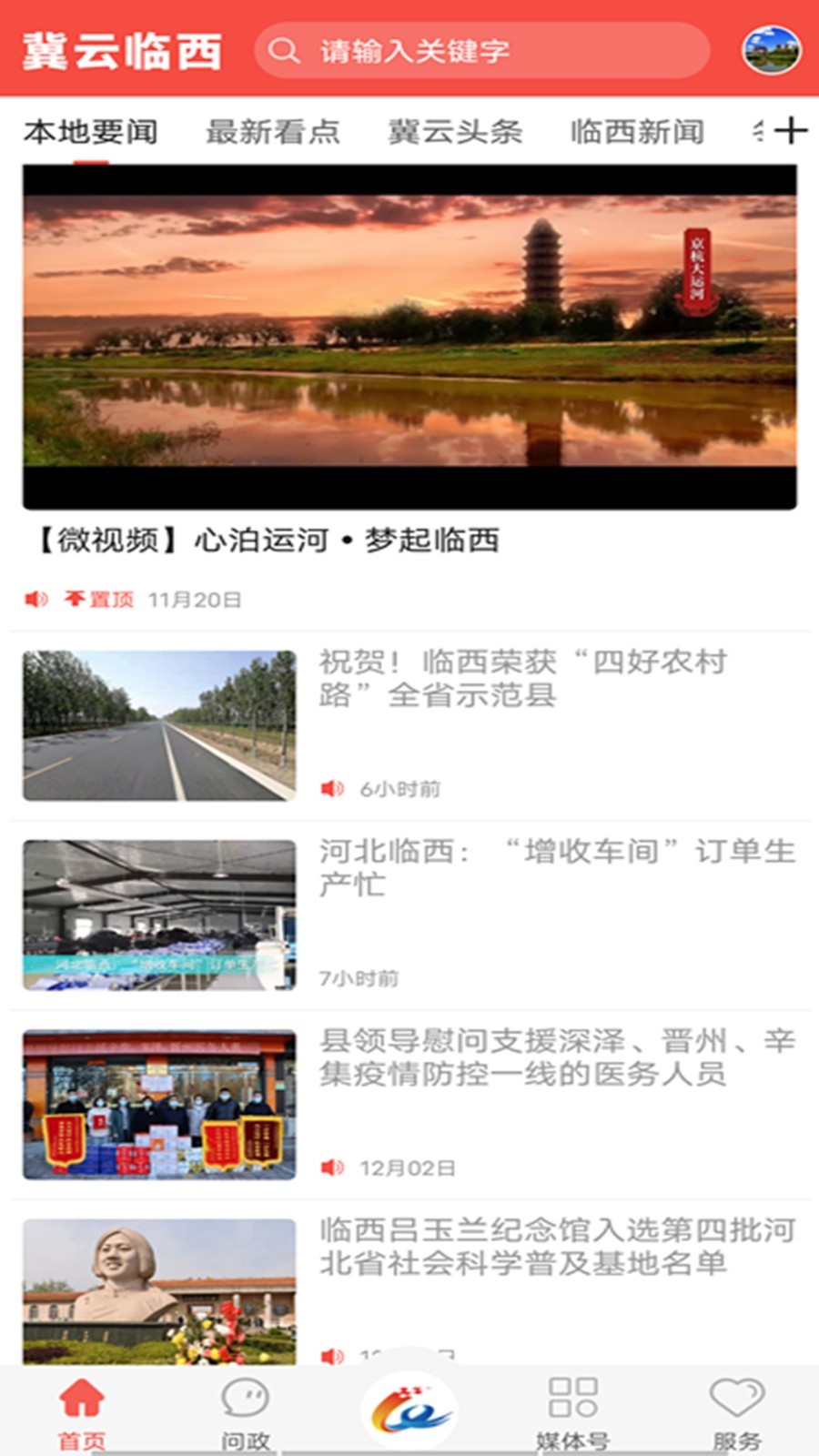Open 服务 via the heart icon

click(739, 1406)
